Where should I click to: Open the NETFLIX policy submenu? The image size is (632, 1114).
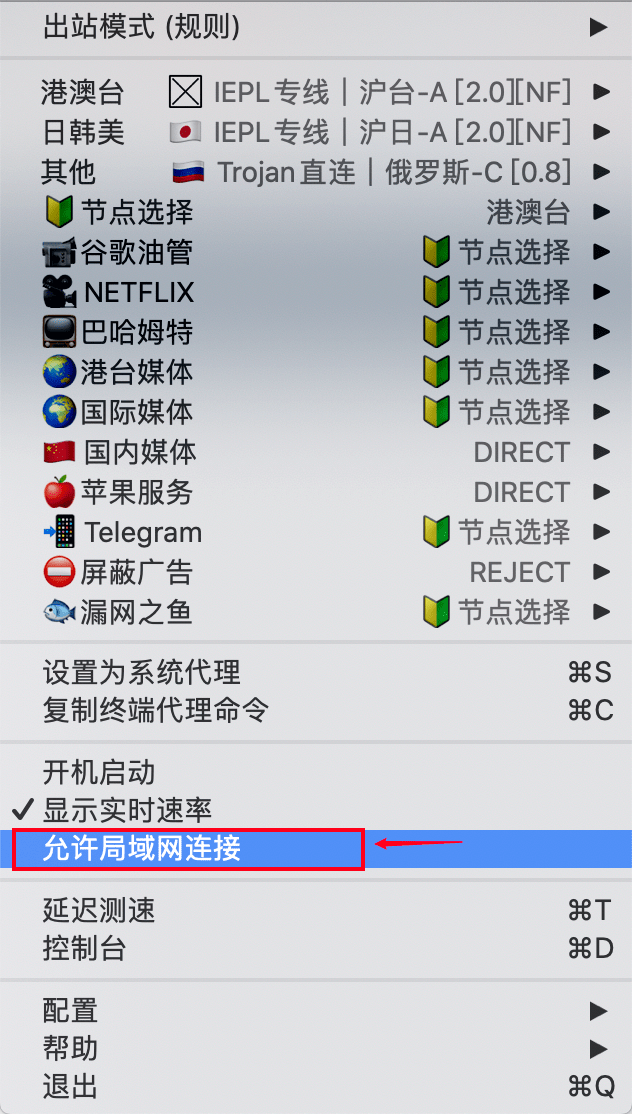tap(316, 291)
